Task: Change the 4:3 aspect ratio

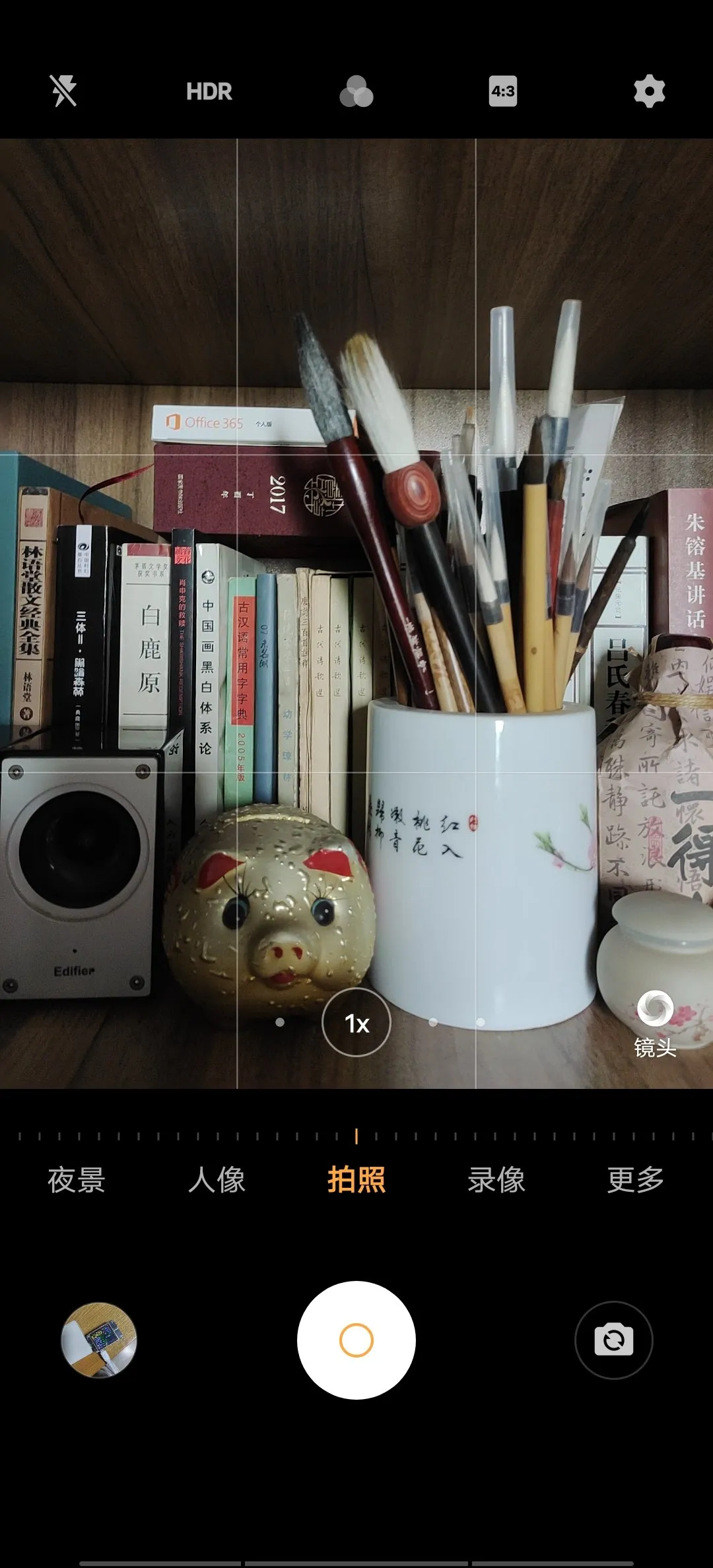Action: click(502, 91)
